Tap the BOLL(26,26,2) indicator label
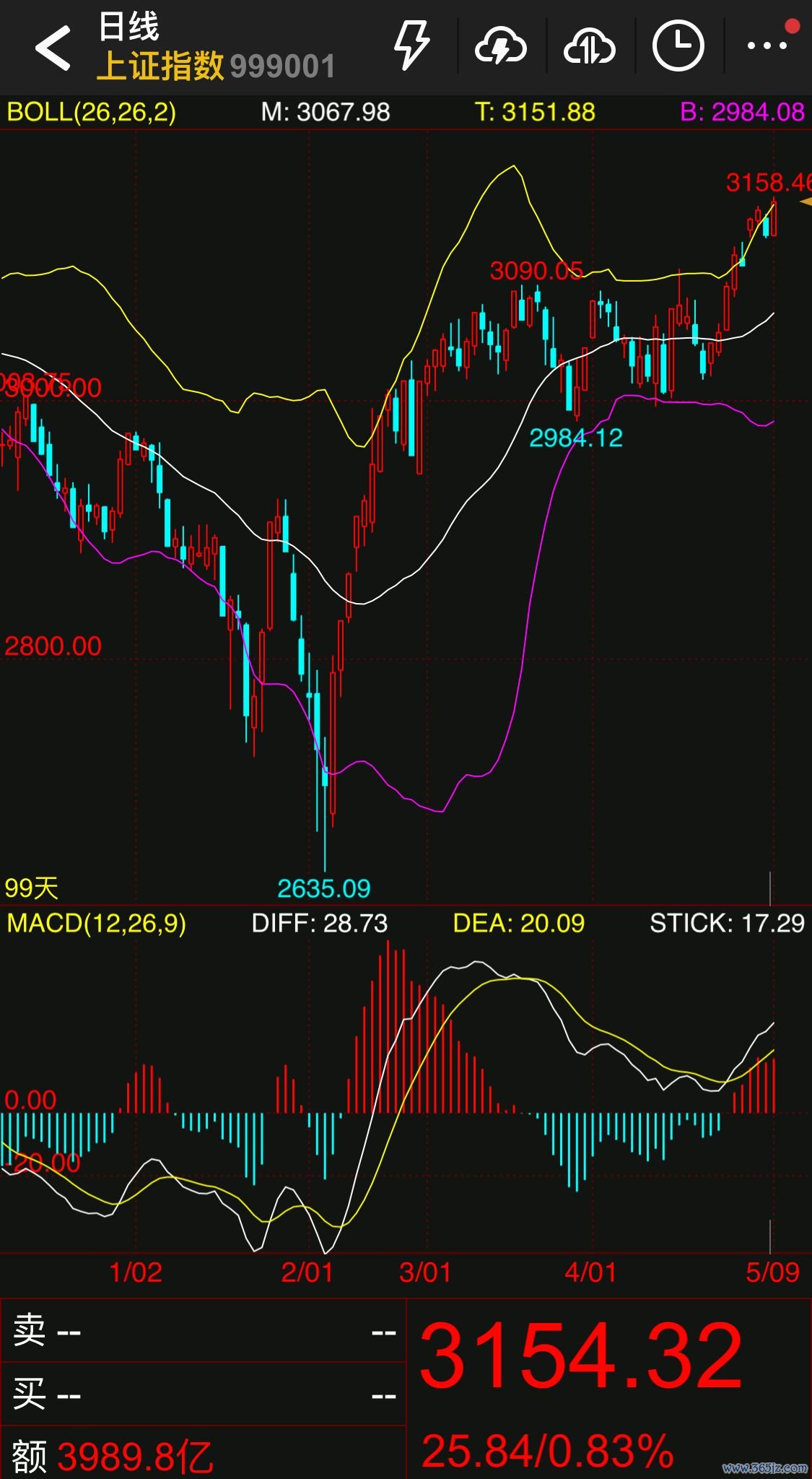 (x=92, y=113)
